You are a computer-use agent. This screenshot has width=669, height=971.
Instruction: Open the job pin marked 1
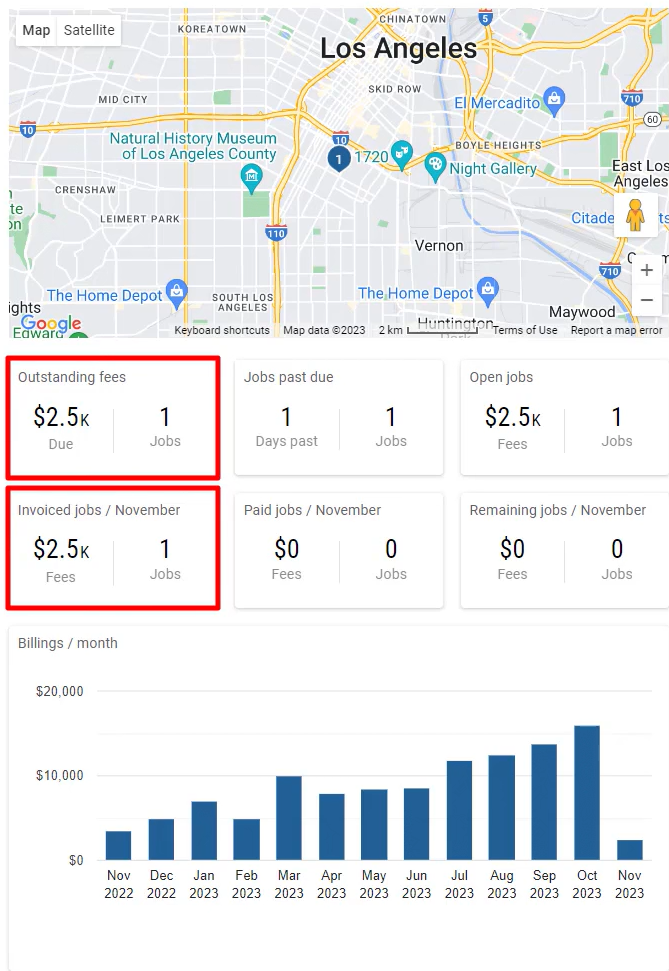point(339,158)
